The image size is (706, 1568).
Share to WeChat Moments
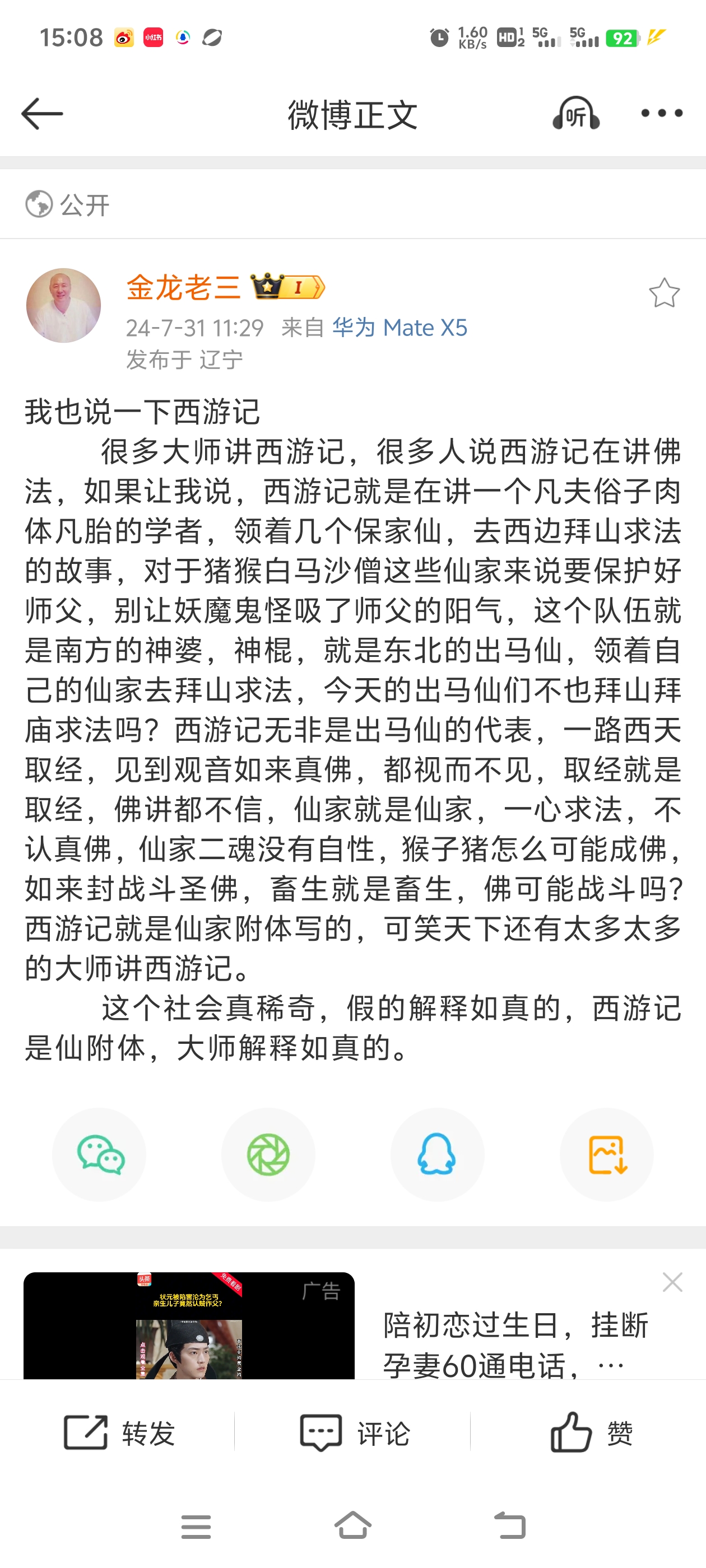268,1154
